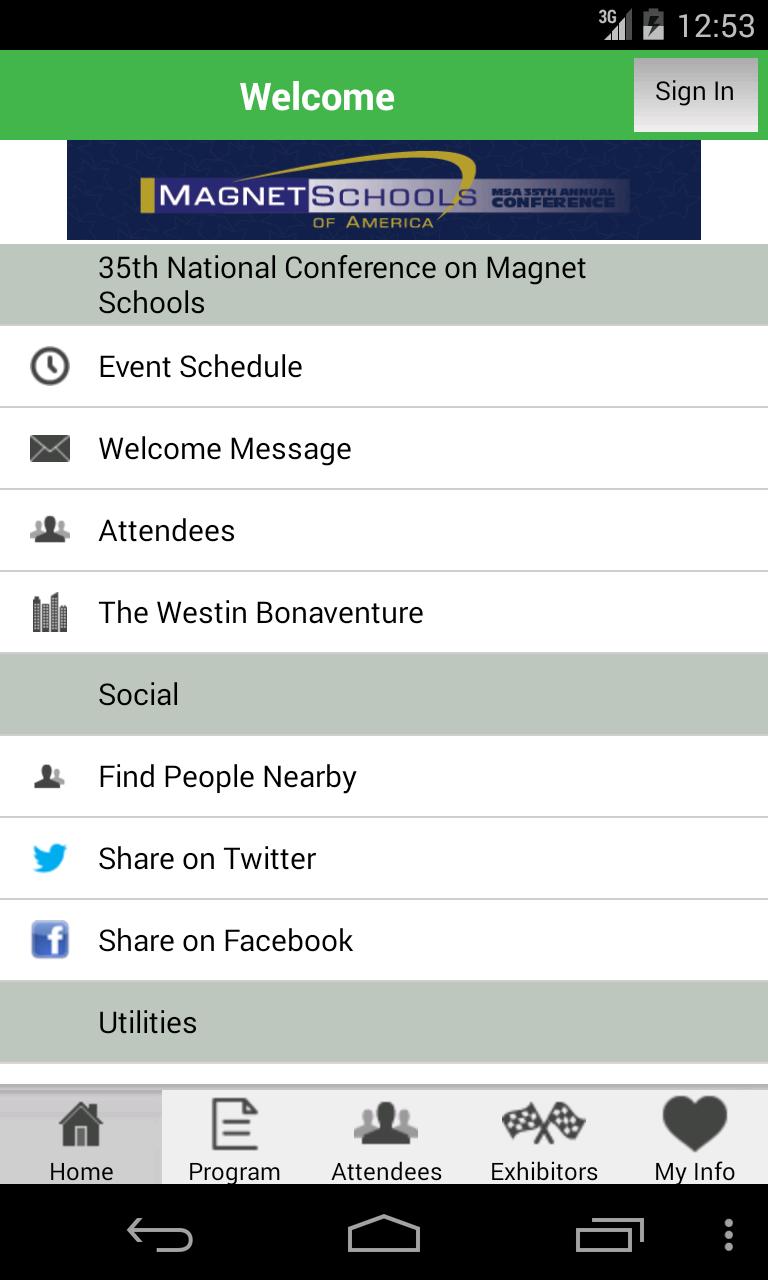Go back using the system back button

159,1235
